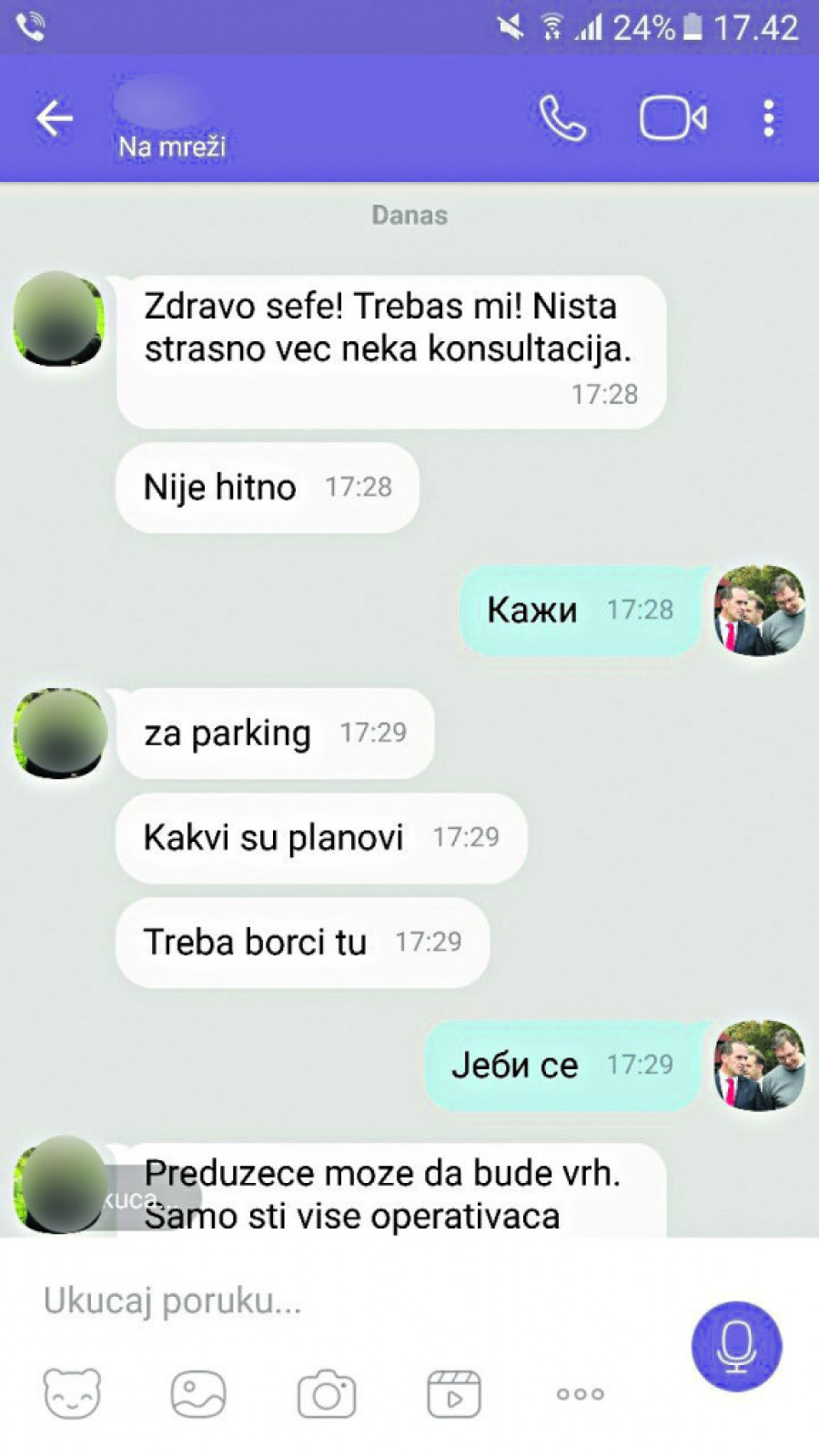Show more attachment options
This screenshot has height=1456, width=819.
[581, 1393]
